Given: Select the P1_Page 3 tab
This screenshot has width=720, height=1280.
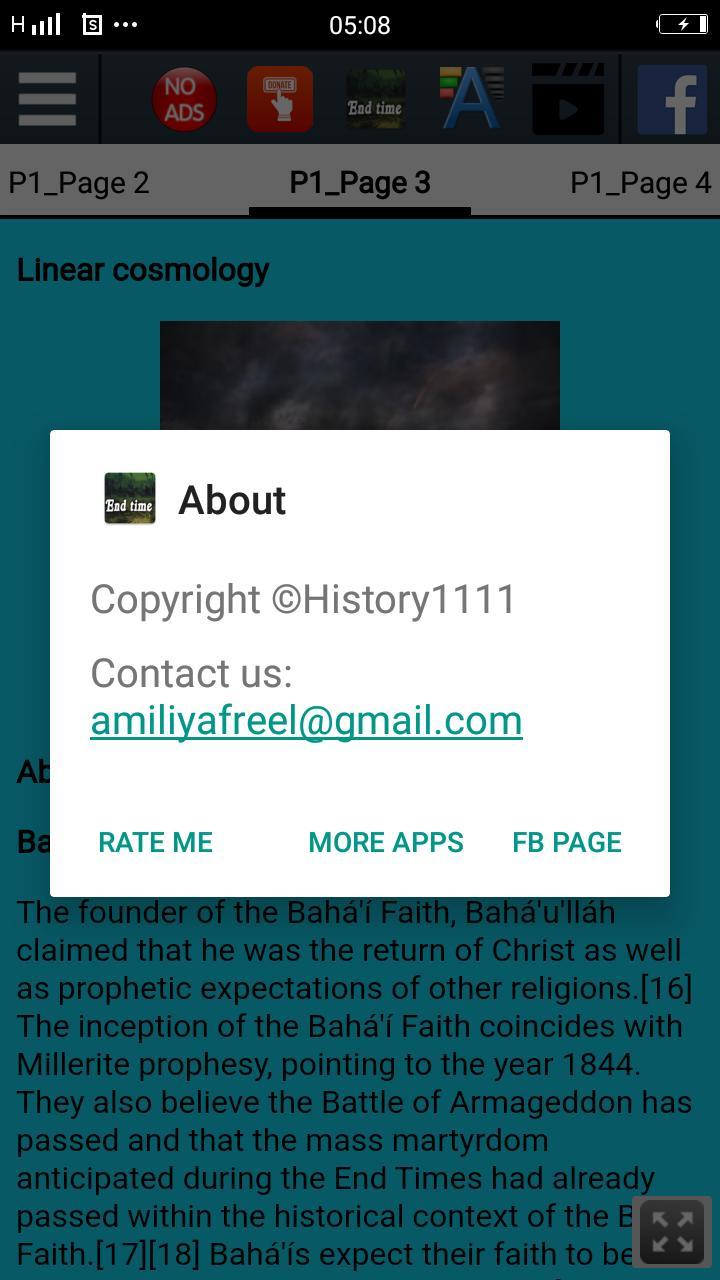Looking at the screenshot, I should [360, 183].
